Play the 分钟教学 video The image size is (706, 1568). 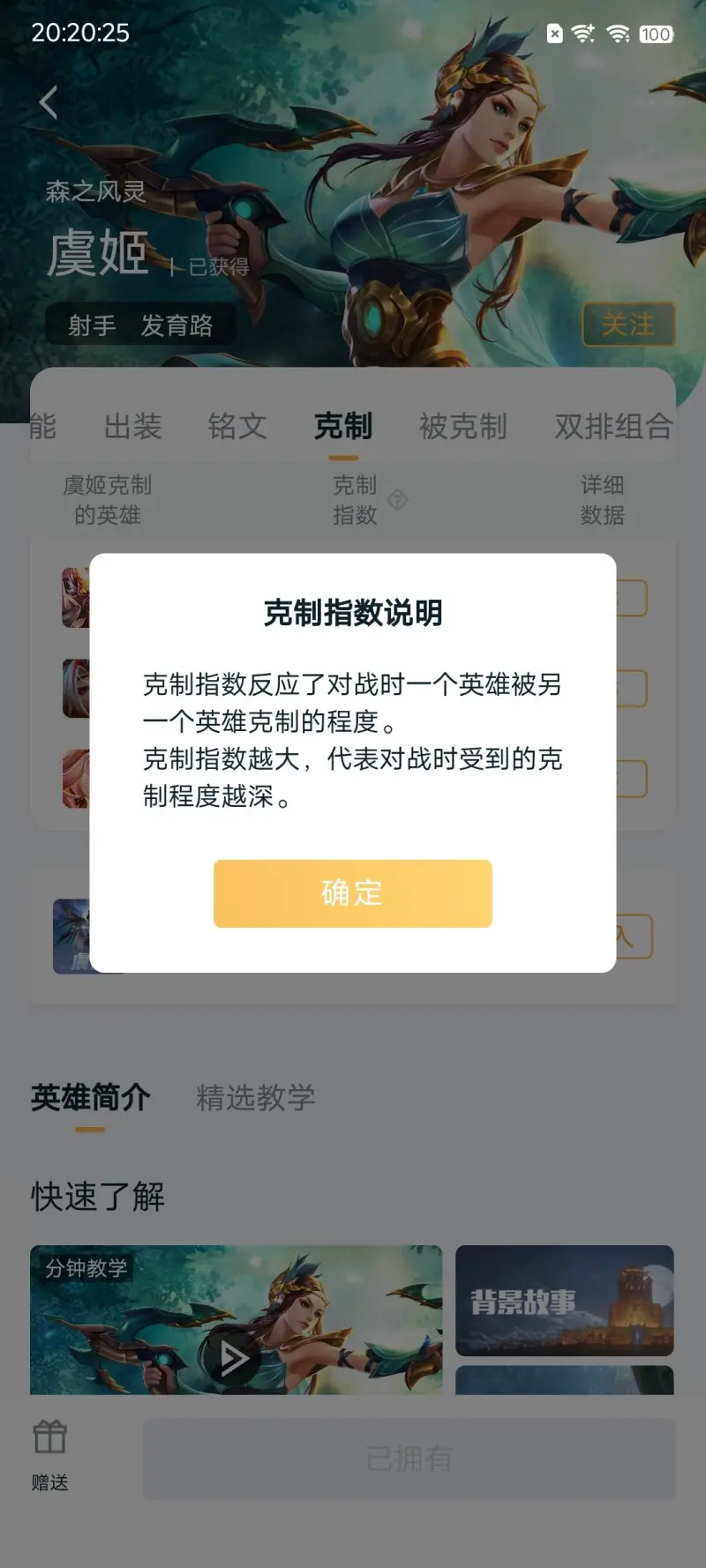tap(234, 1356)
